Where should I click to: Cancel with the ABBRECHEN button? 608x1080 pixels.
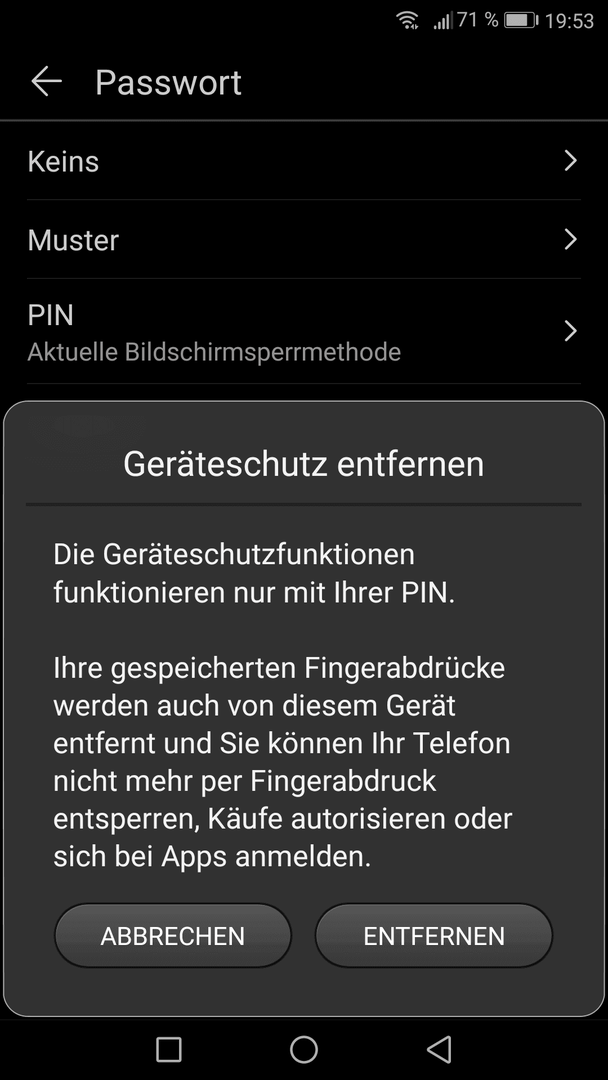[173, 935]
